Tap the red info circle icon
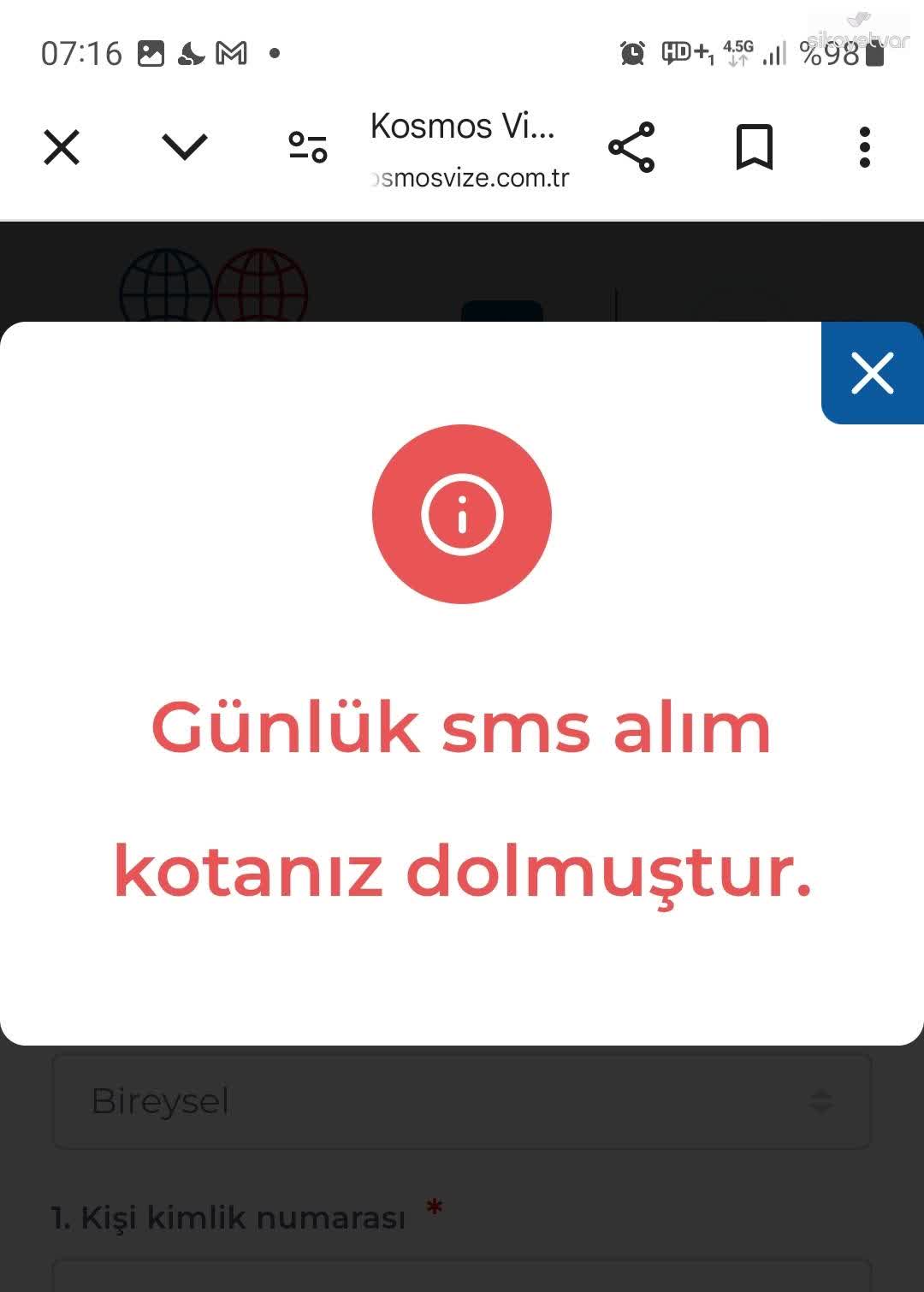Screen dimensions: 924x1292 click(x=462, y=513)
